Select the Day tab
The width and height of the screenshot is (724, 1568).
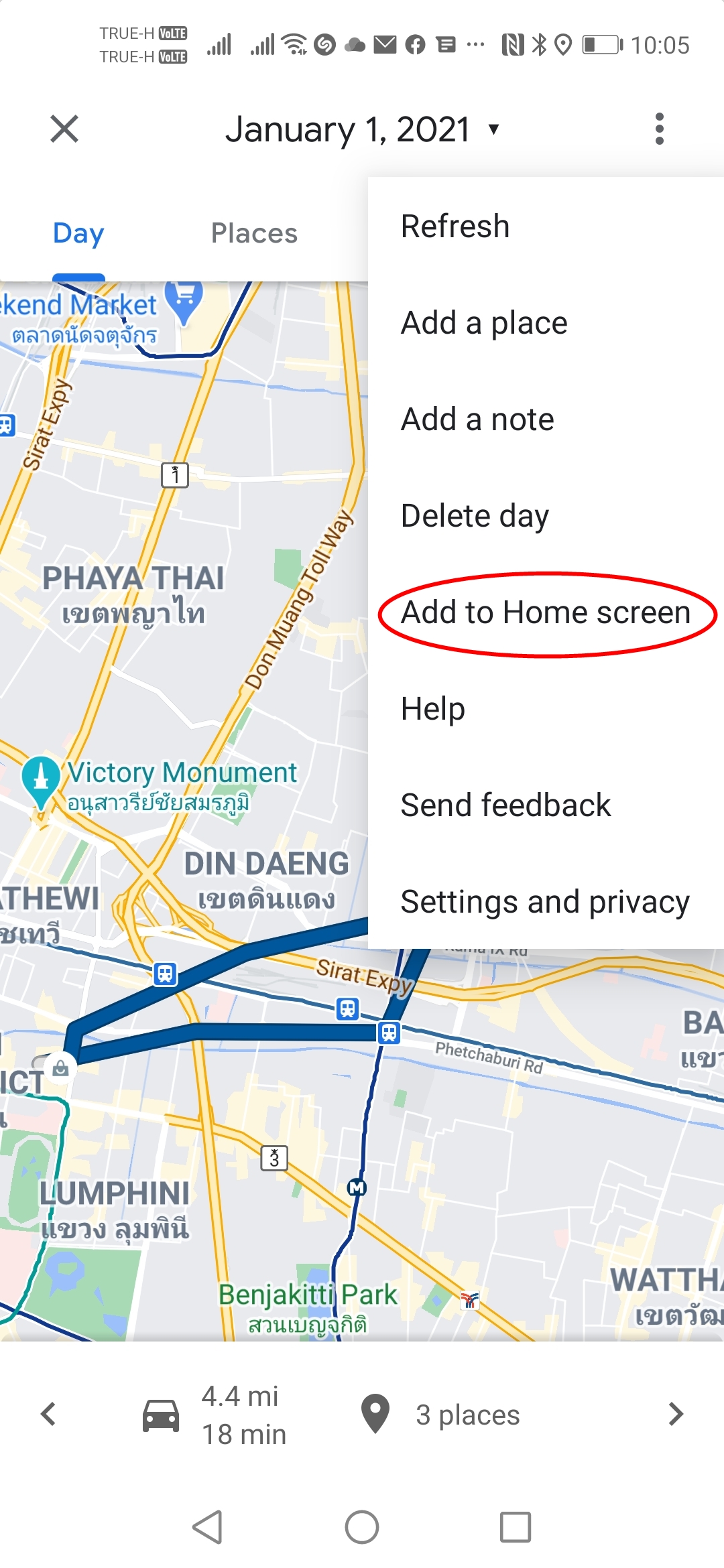click(x=78, y=233)
